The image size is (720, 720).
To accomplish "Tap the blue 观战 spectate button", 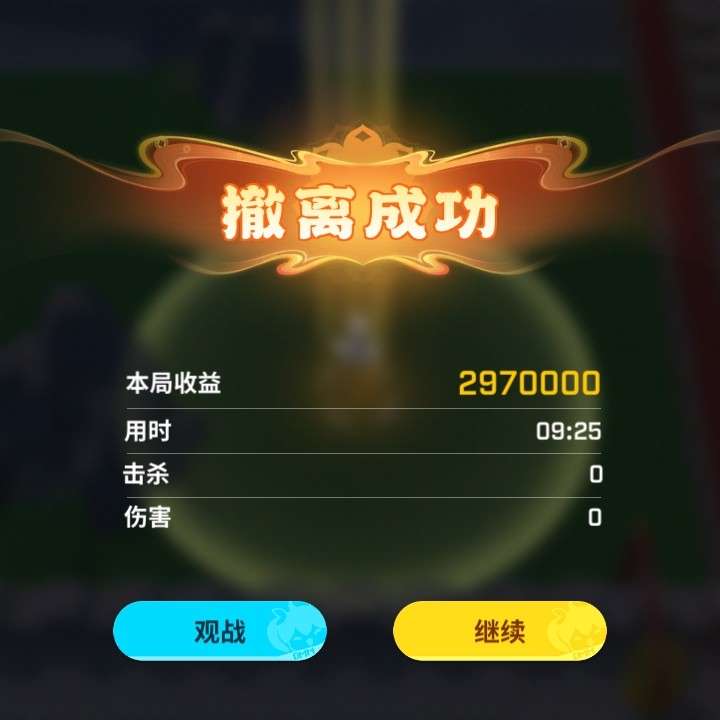I will [x=219, y=631].
